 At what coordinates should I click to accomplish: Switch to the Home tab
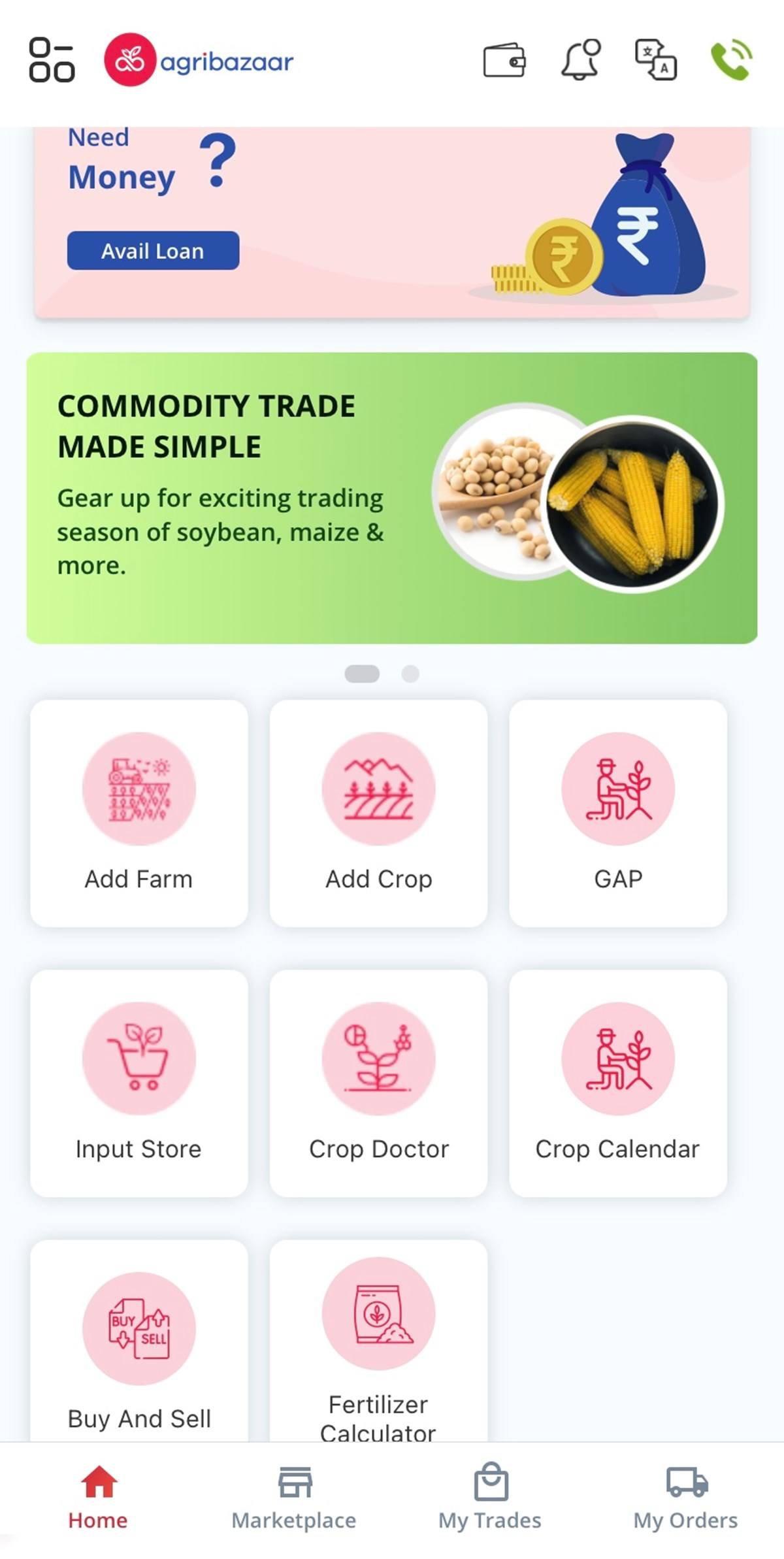pos(98,1497)
